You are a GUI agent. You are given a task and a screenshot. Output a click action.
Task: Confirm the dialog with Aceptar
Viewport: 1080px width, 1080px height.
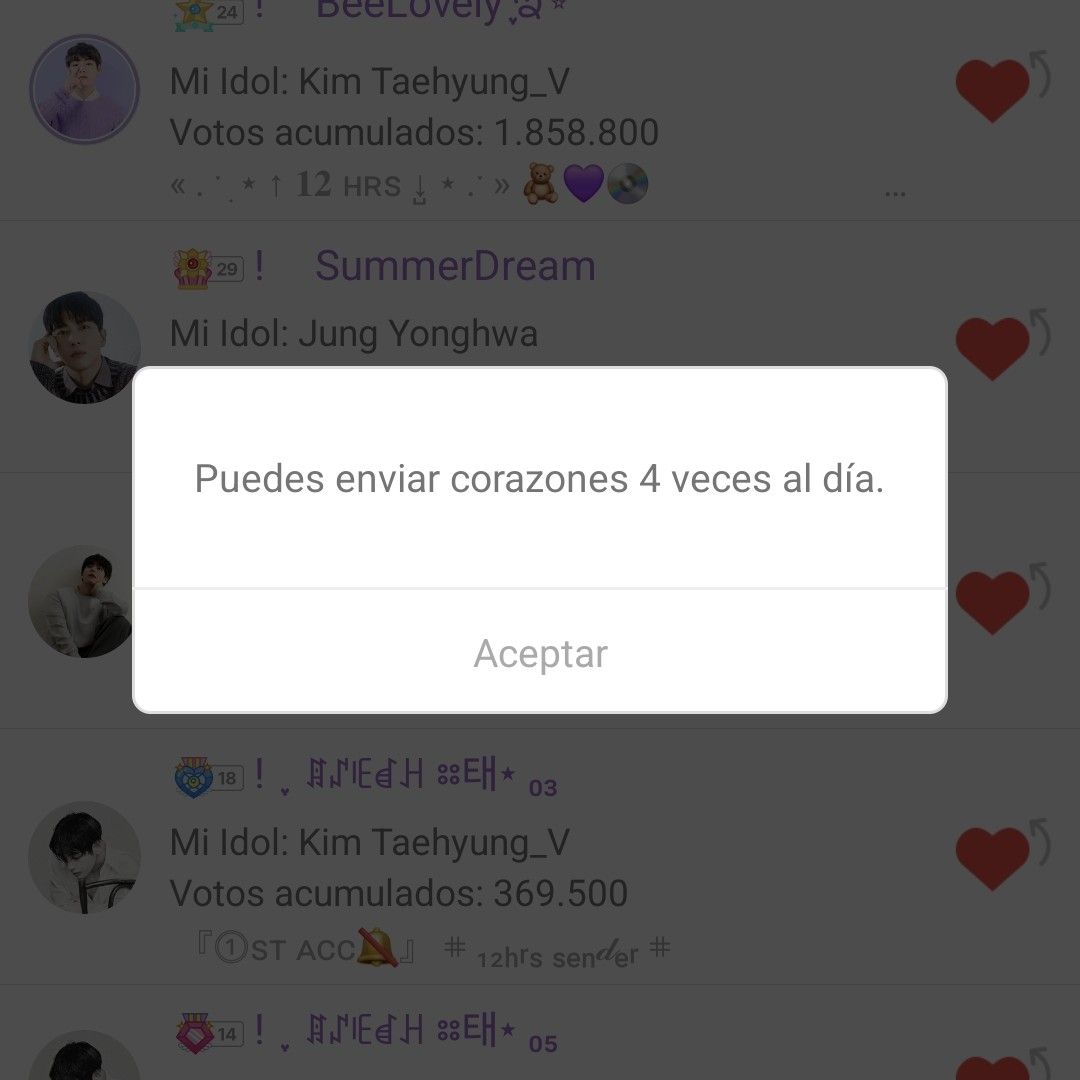coord(540,653)
